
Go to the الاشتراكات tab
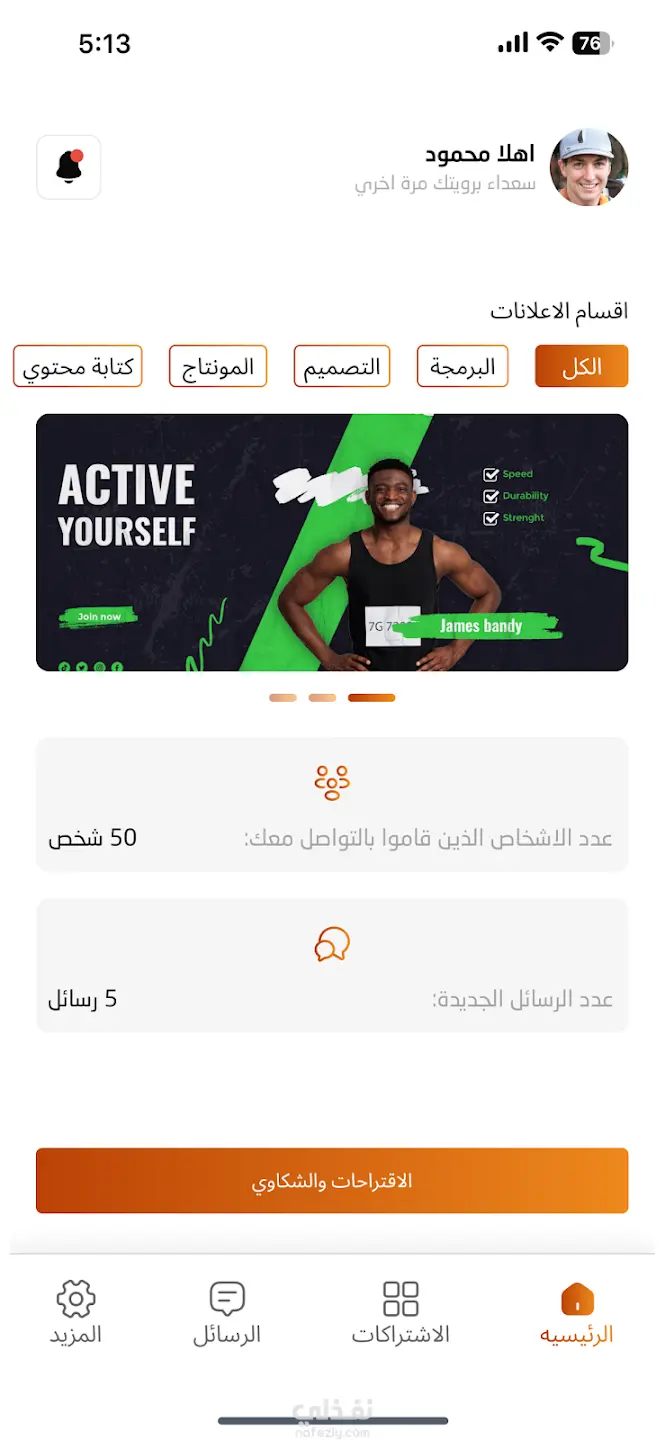401,1314
